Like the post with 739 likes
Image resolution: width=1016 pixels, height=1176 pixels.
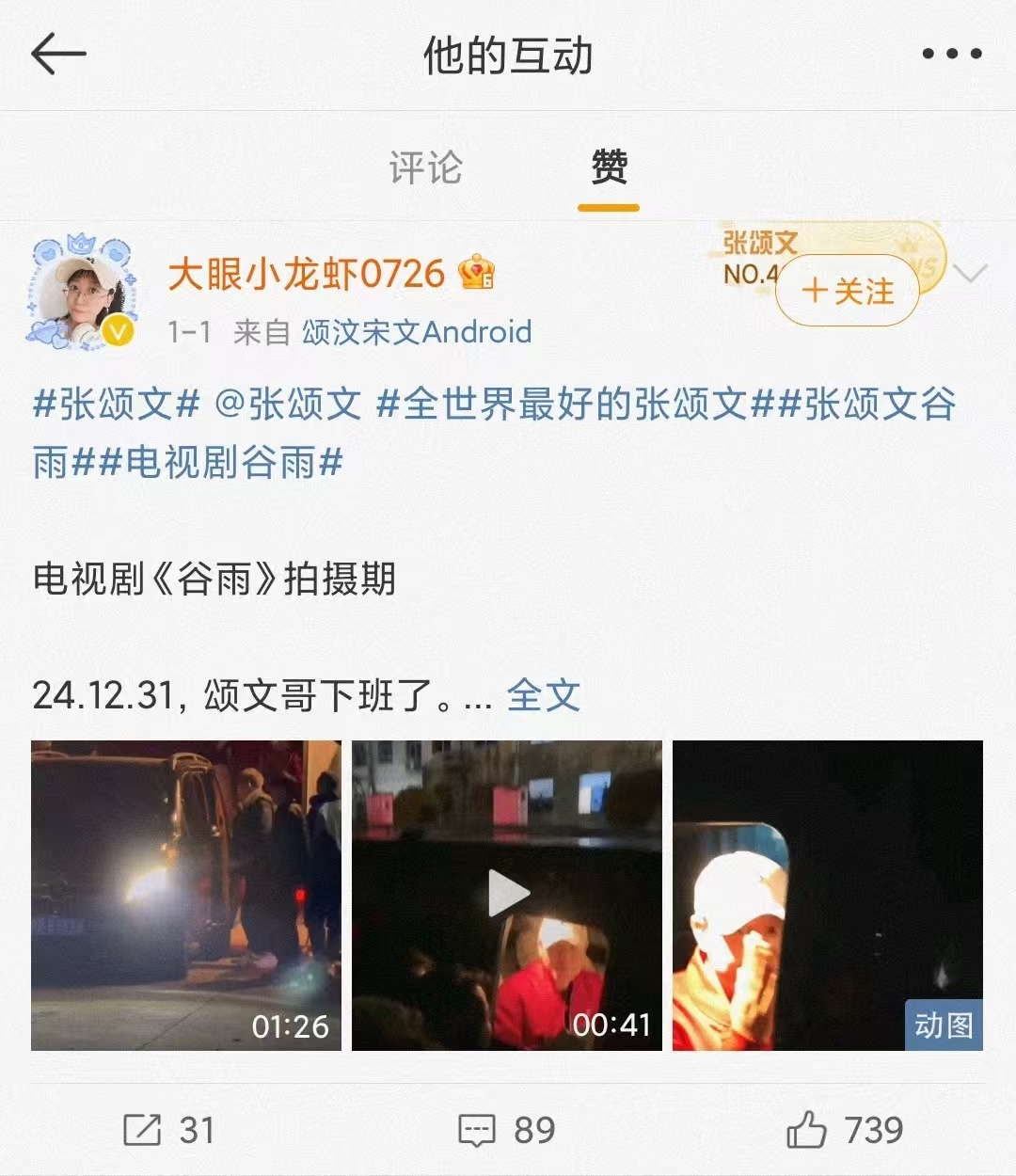point(845,1130)
